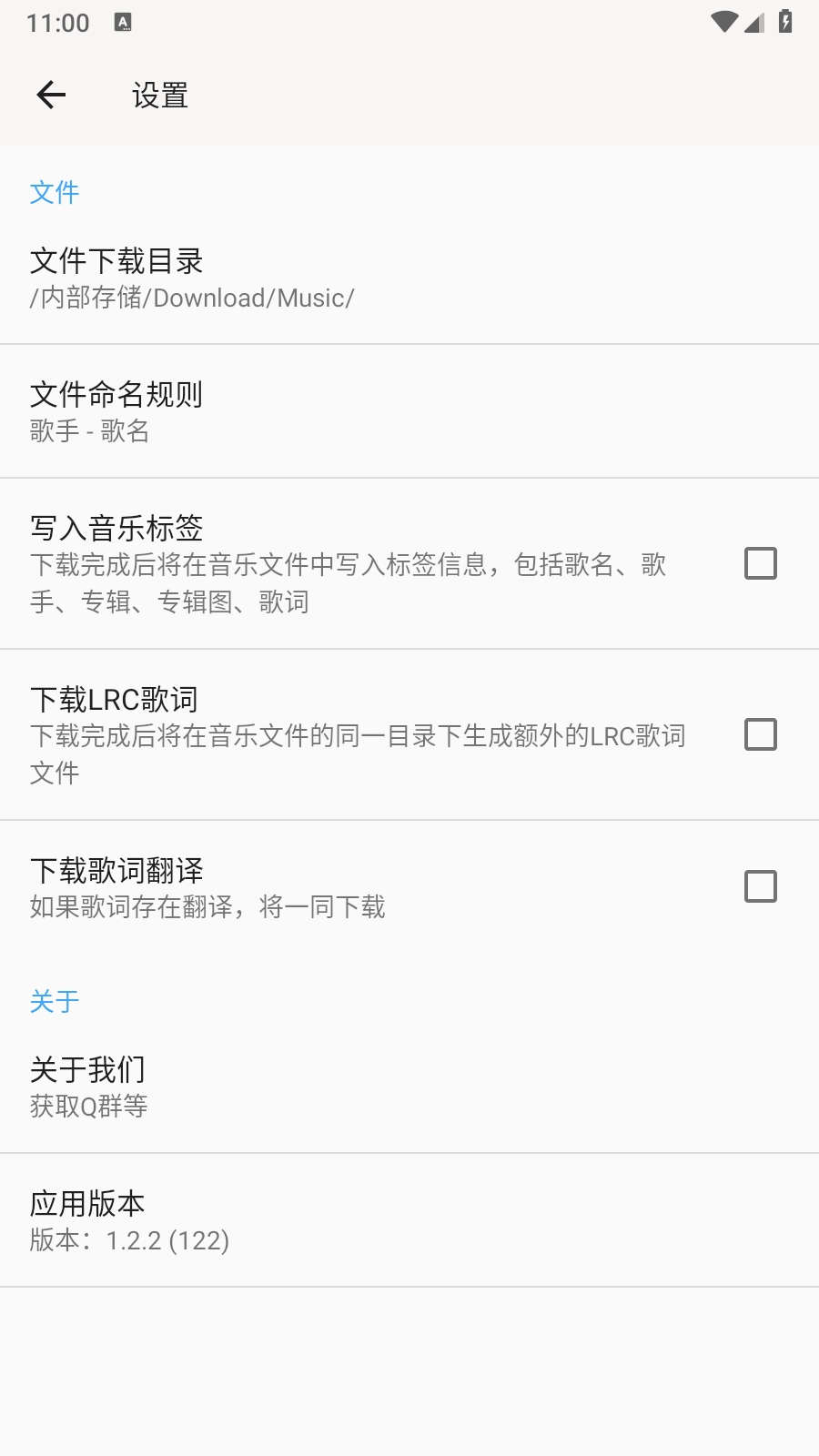This screenshot has height=1456, width=819.
Task: Toggle 下载歌词翻译 checkbox
Action: [761, 885]
